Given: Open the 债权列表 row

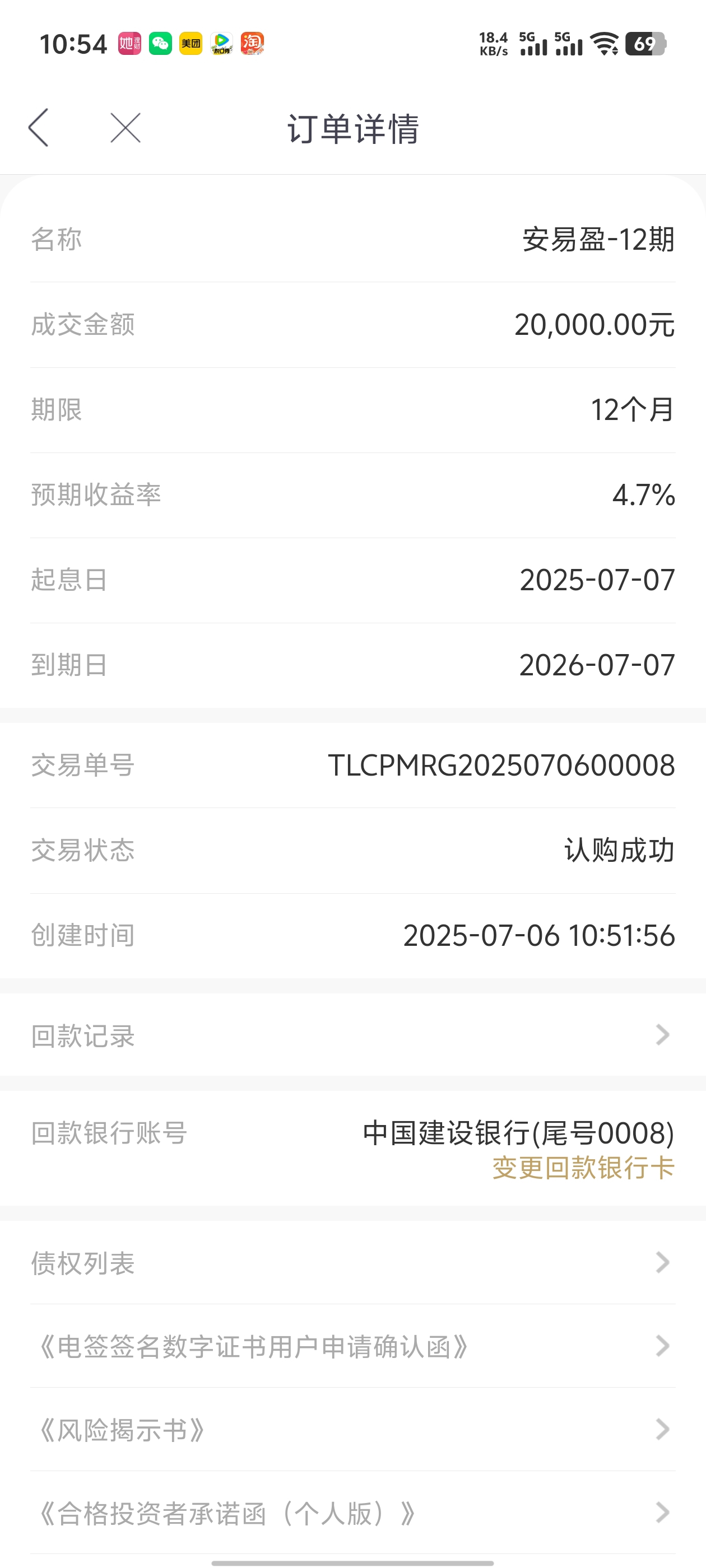Looking at the screenshot, I should (x=352, y=1262).
